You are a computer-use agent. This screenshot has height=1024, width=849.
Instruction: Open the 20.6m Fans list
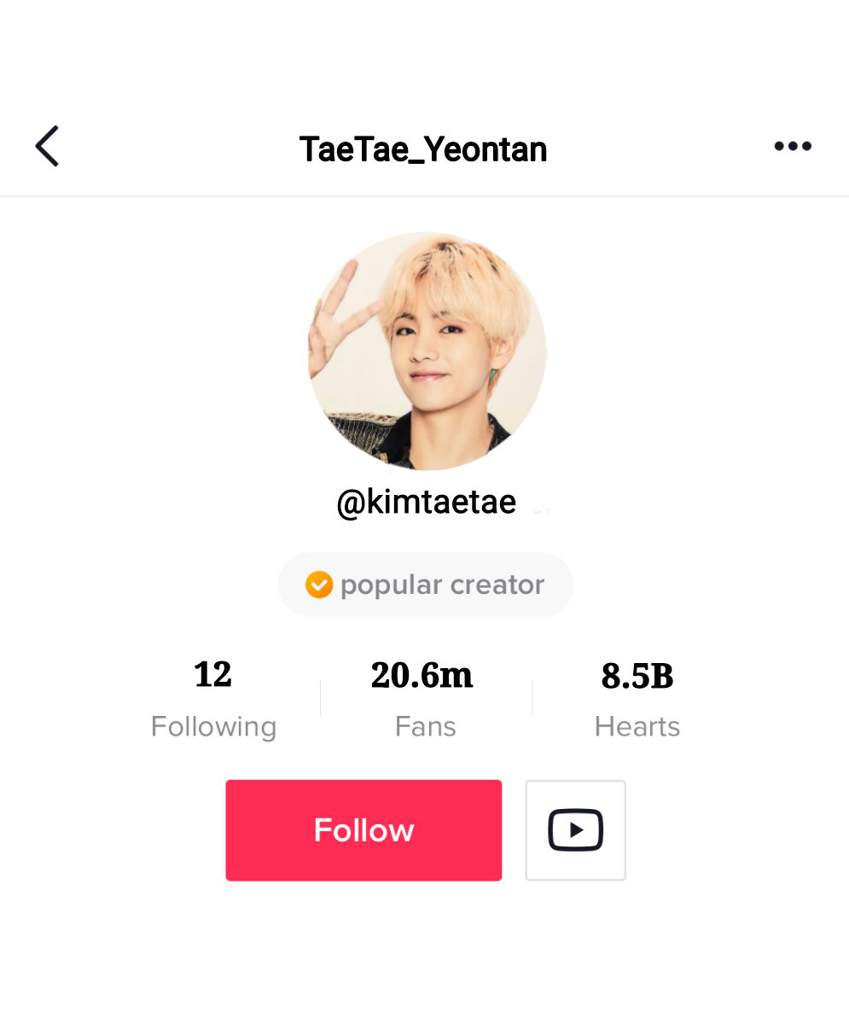tap(424, 698)
